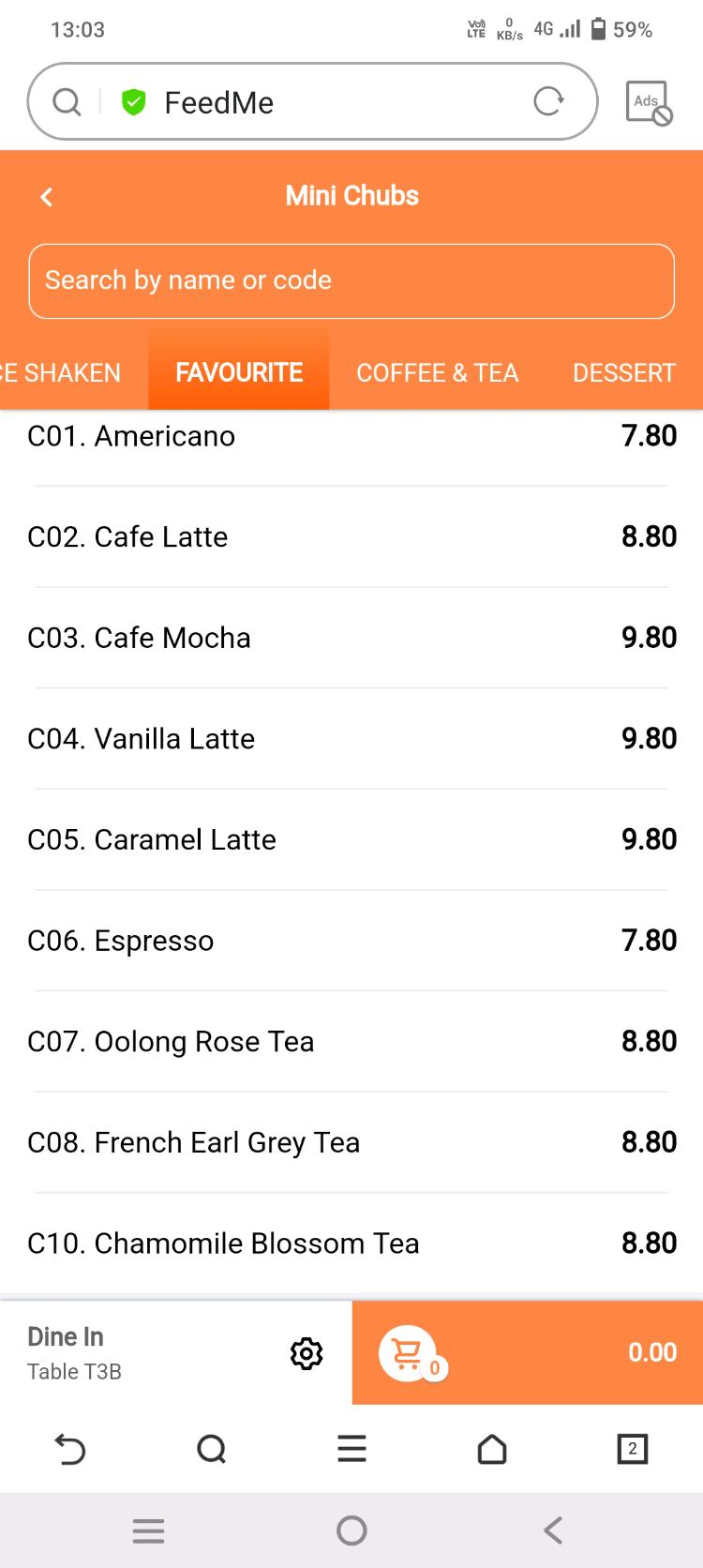Select C10. Chamomile Blossom Tea
Screen dimensions: 703x1568
click(351, 1243)
